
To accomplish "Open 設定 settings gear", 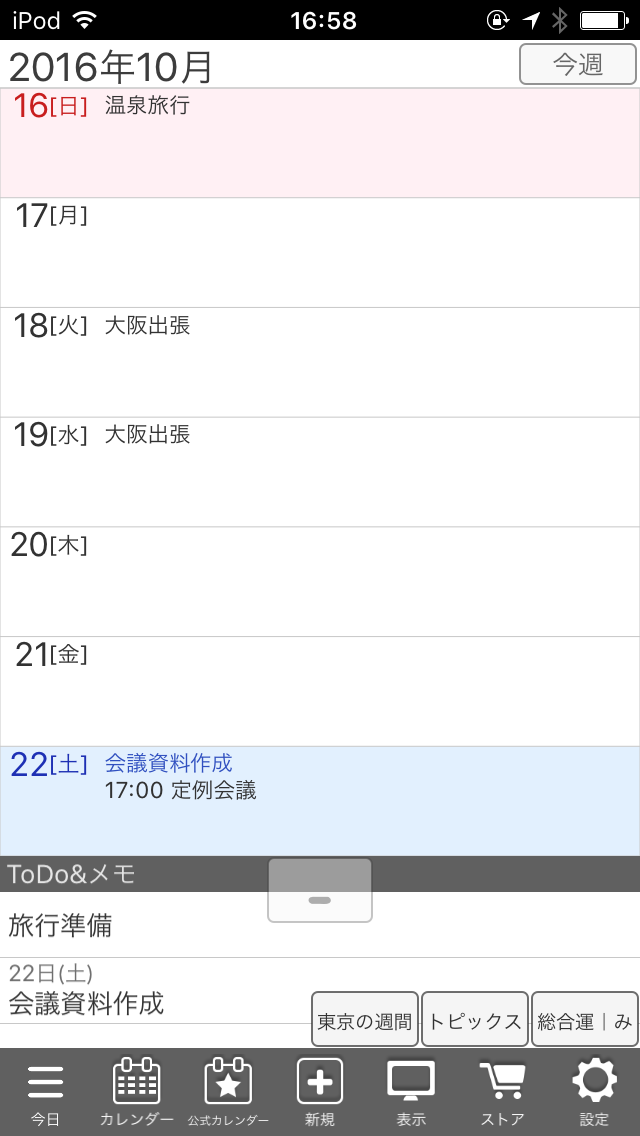I will (594, 1092).
